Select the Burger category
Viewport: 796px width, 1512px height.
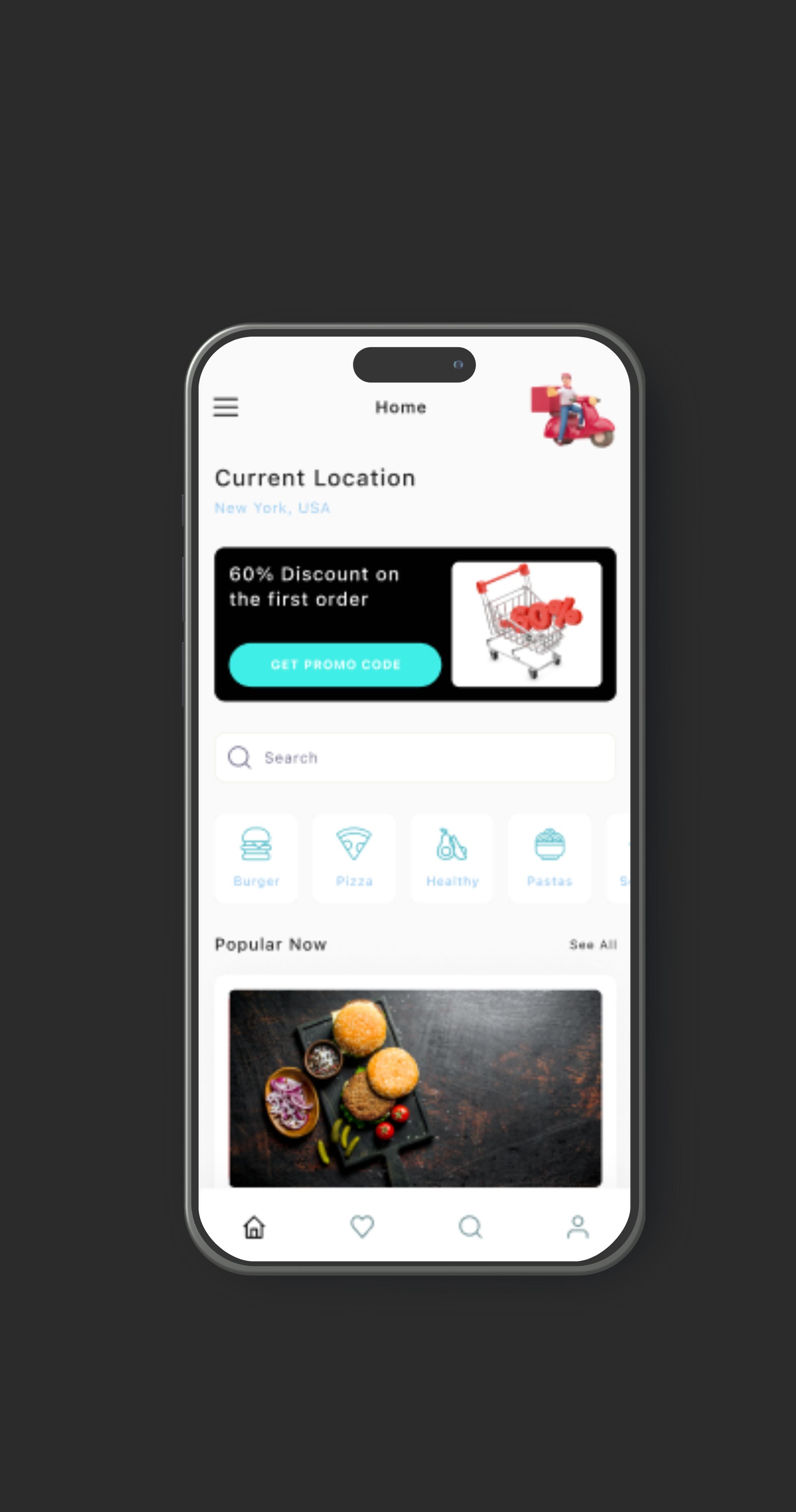tap(256, 857)
